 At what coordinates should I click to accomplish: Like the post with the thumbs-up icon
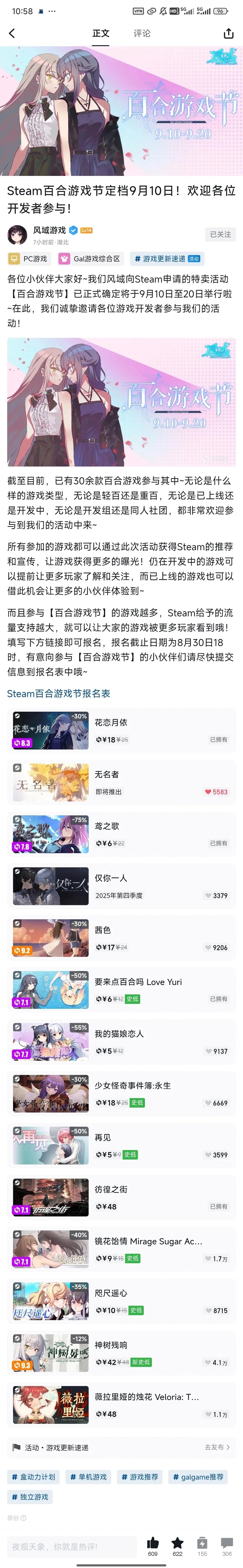click(x=153, y=1543)
